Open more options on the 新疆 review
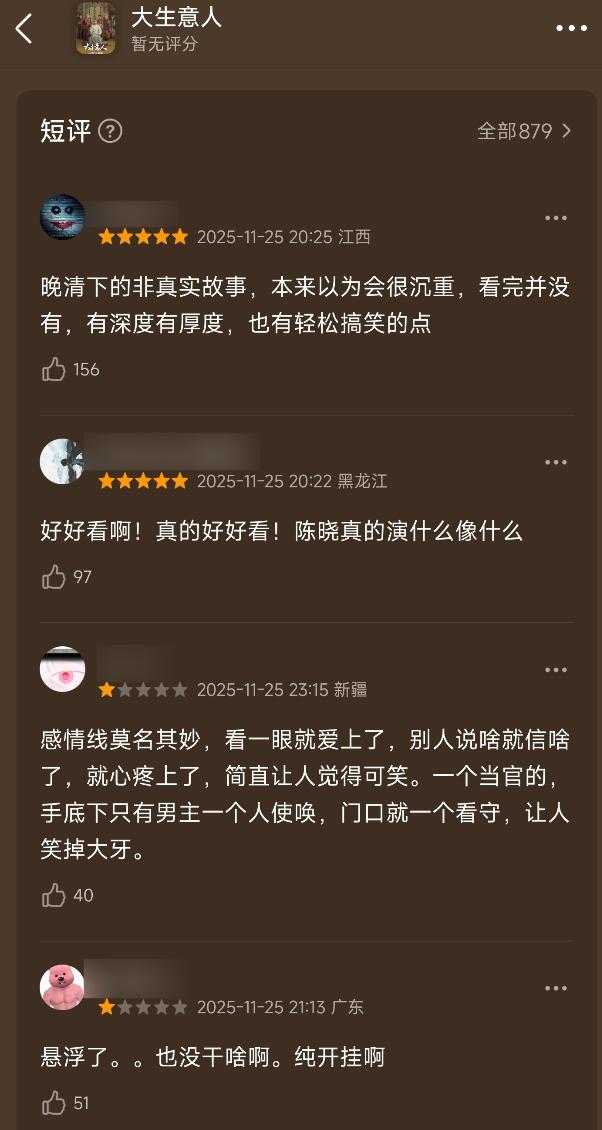This screenshot has width=602, height=1130. pyautogui.click(x=555, y=670)
